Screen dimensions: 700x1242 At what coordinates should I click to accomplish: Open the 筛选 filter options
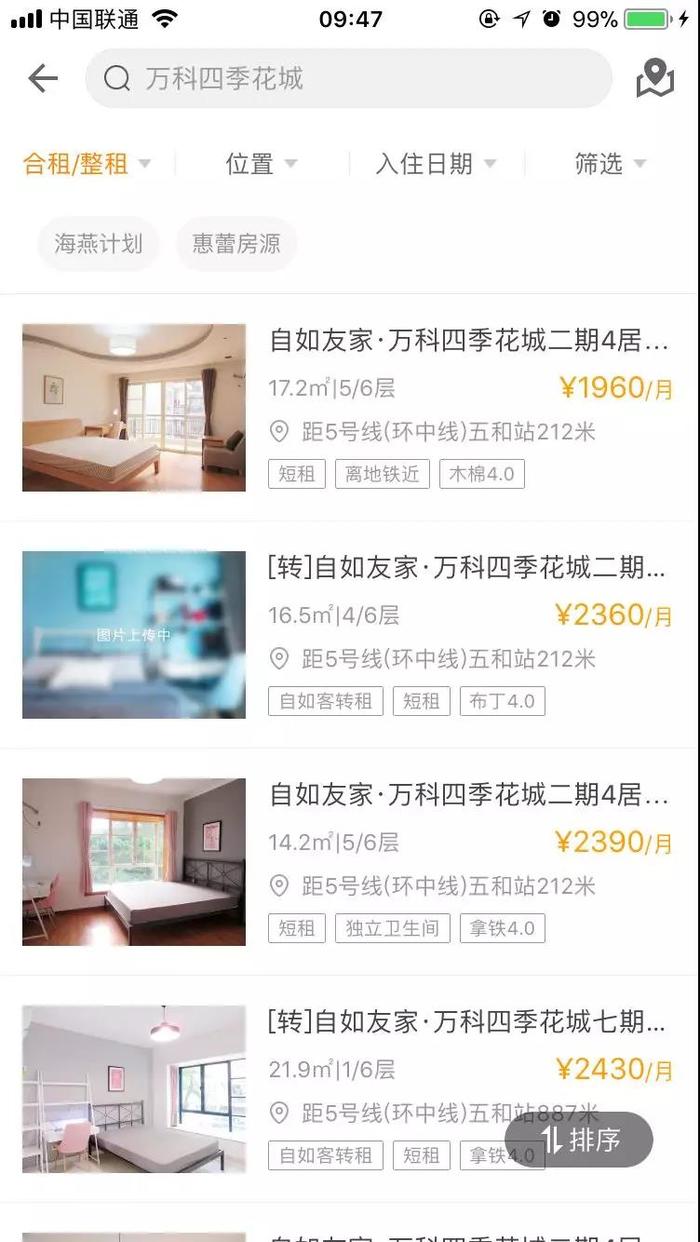(x=610, y=163)
